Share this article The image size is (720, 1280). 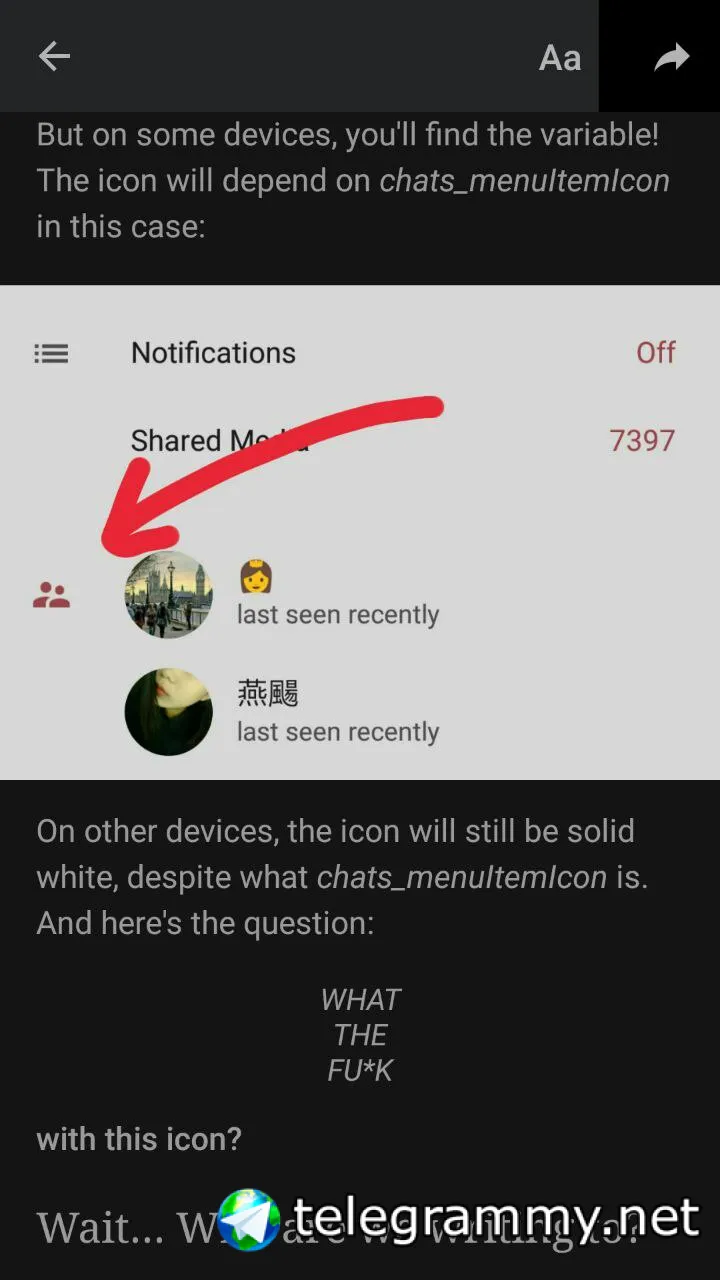coord(671,57)
